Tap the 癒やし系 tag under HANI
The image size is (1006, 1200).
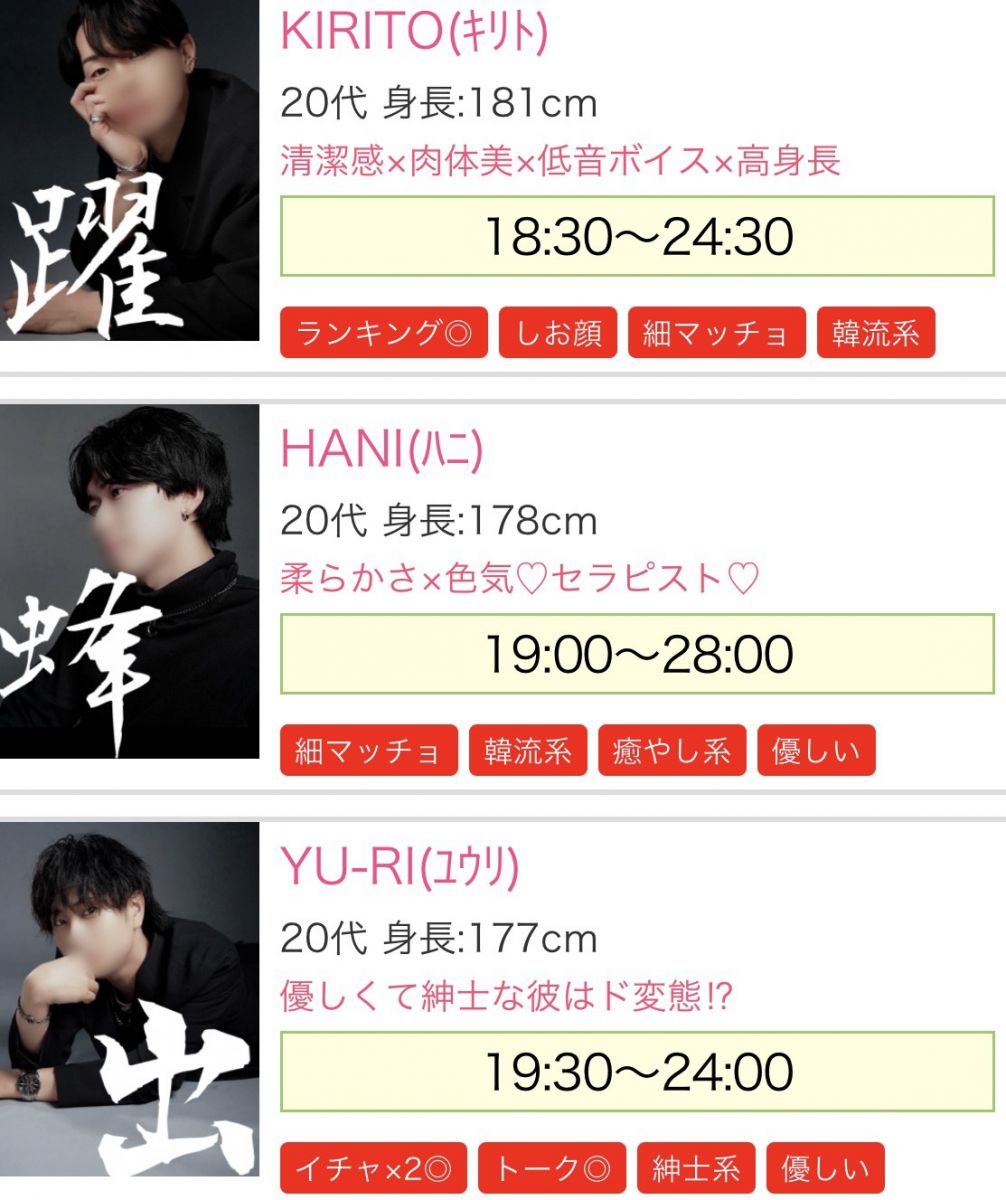[x=672, y=751]
